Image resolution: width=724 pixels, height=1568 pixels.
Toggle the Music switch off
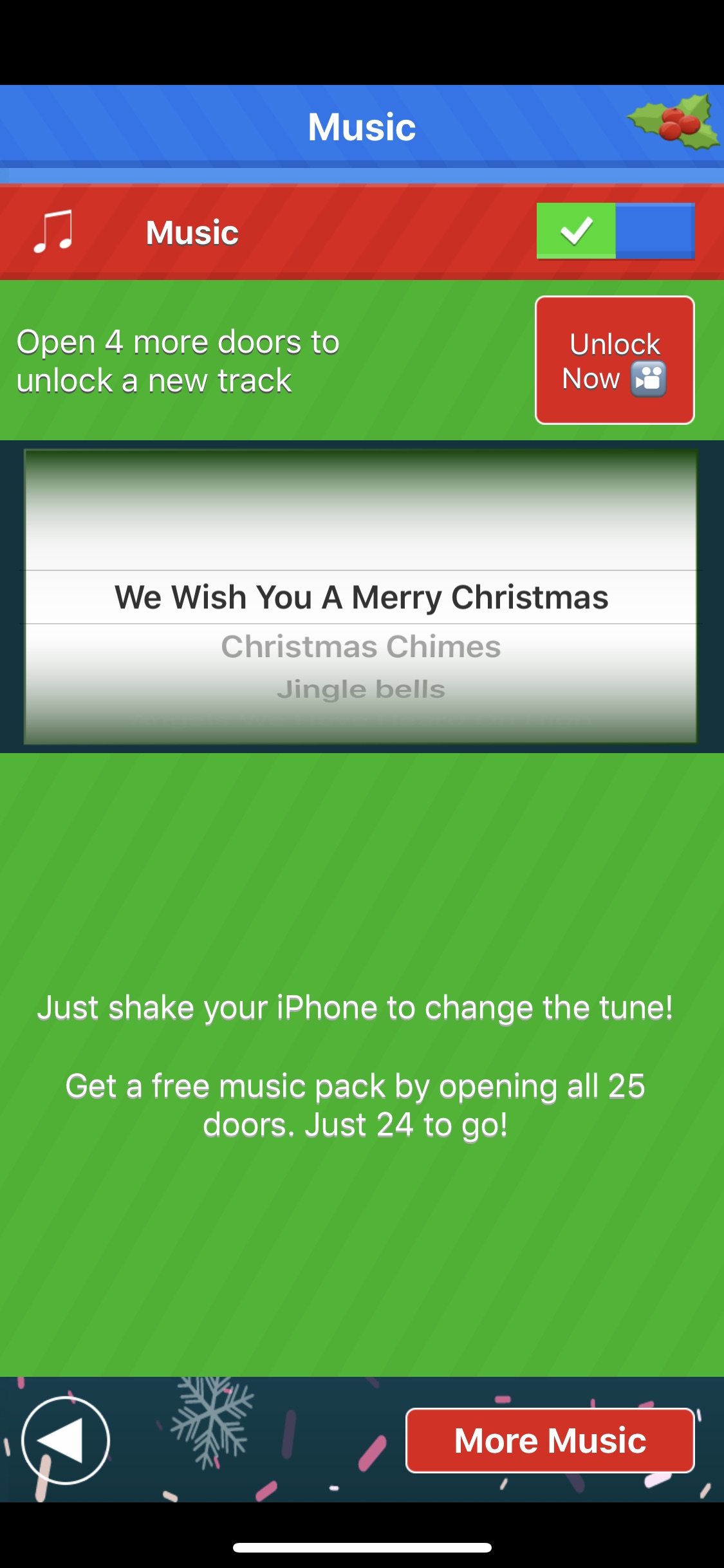(615, 231)
